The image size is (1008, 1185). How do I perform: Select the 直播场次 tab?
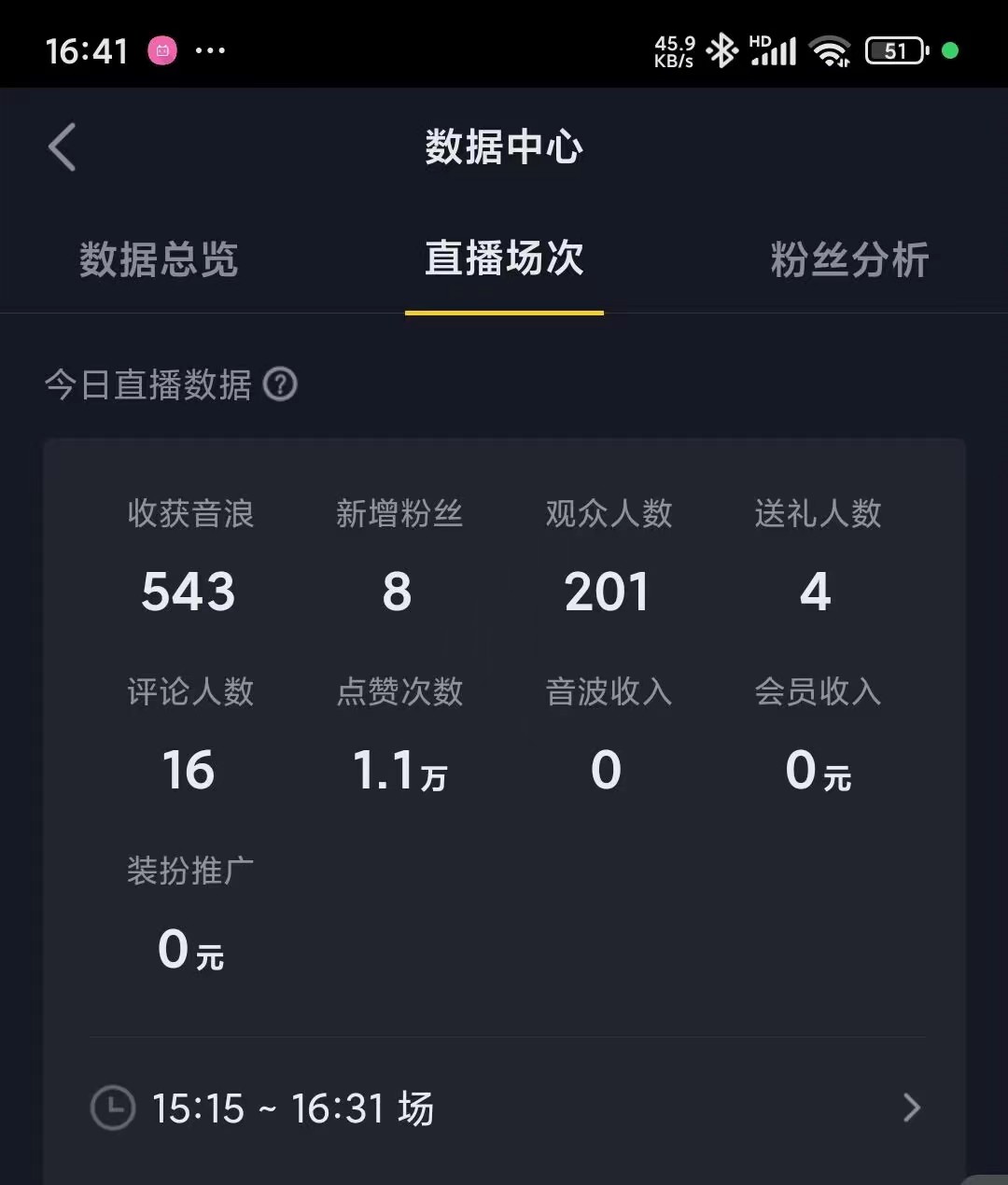click(x=504, y=259)
